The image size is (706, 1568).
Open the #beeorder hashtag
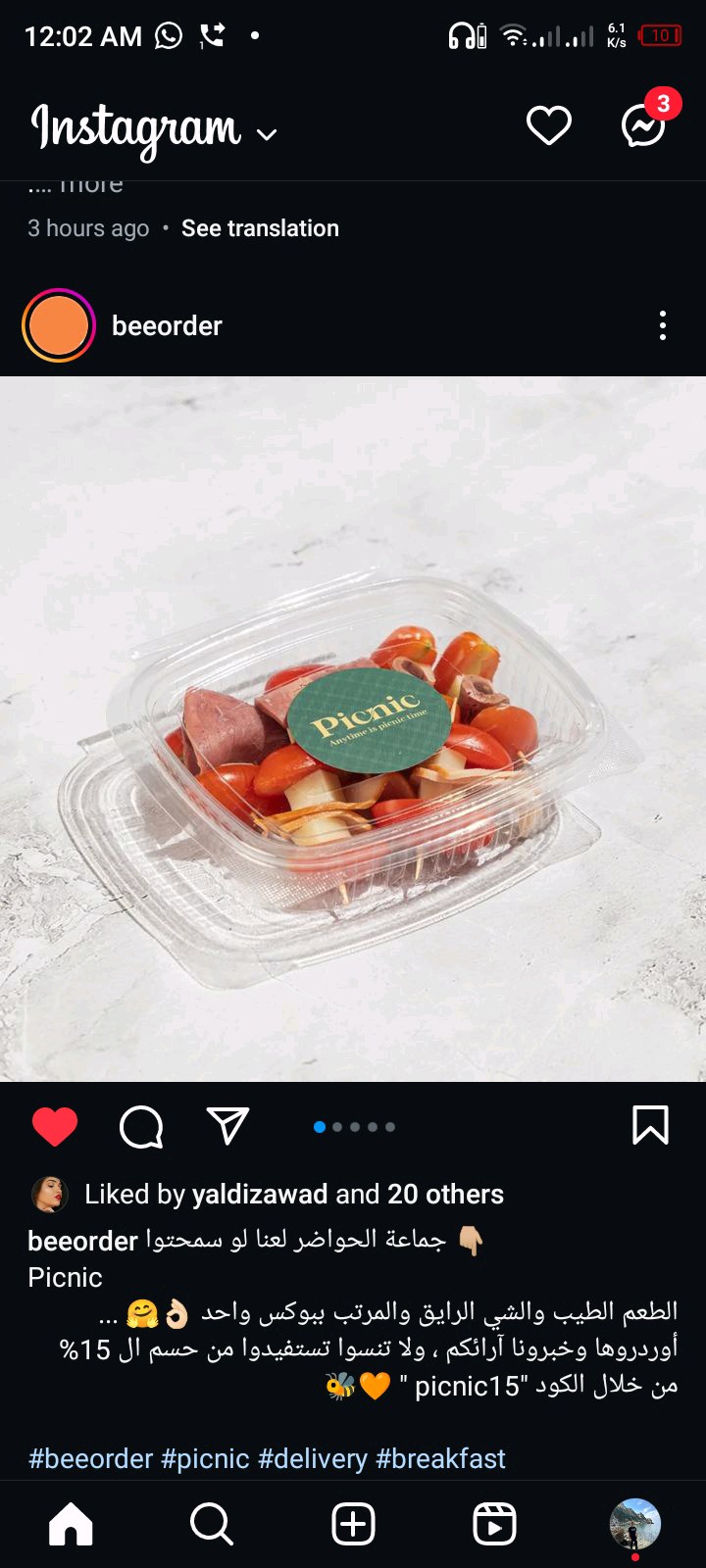91,1458
